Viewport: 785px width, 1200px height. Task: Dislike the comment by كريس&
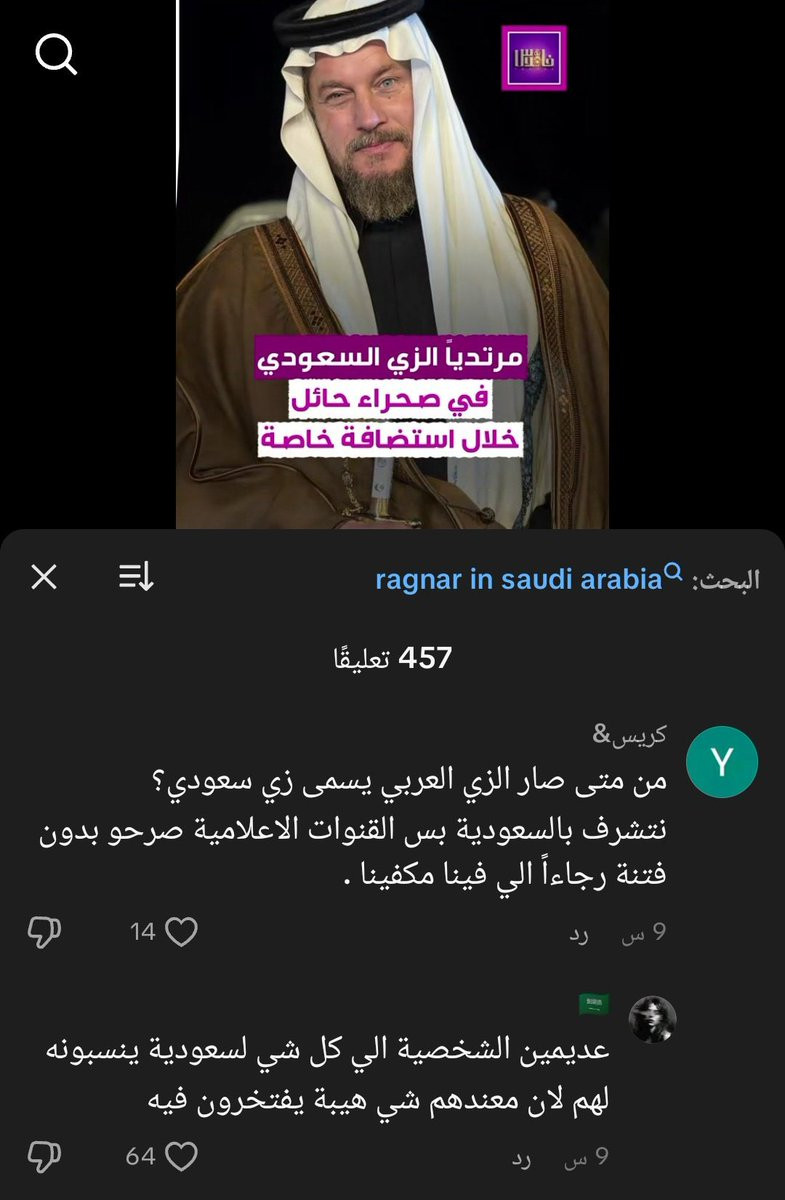pyautogui.click(x=45, y=933)
